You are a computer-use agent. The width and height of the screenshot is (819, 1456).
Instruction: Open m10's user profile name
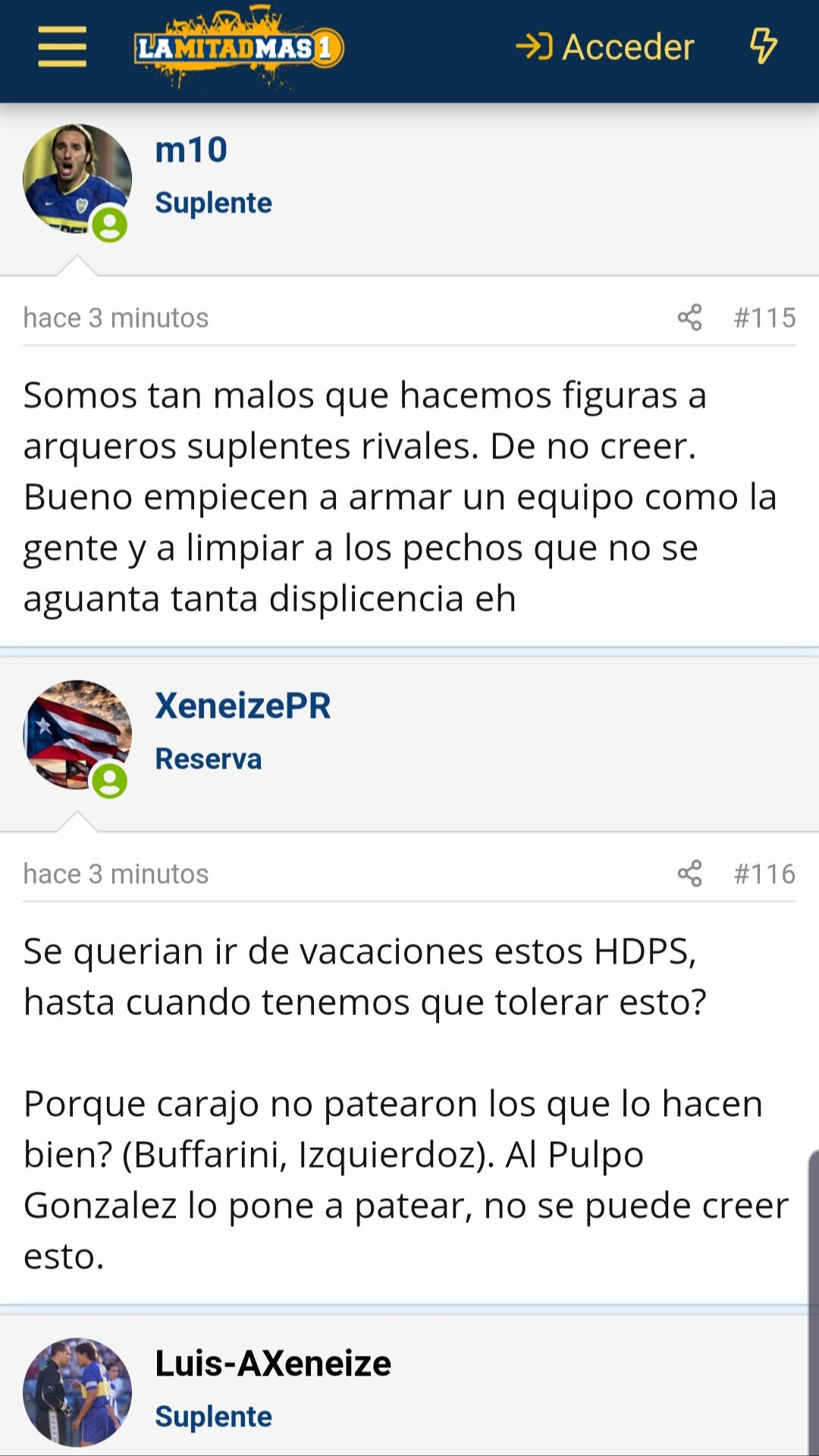click(x=191, y=149)
